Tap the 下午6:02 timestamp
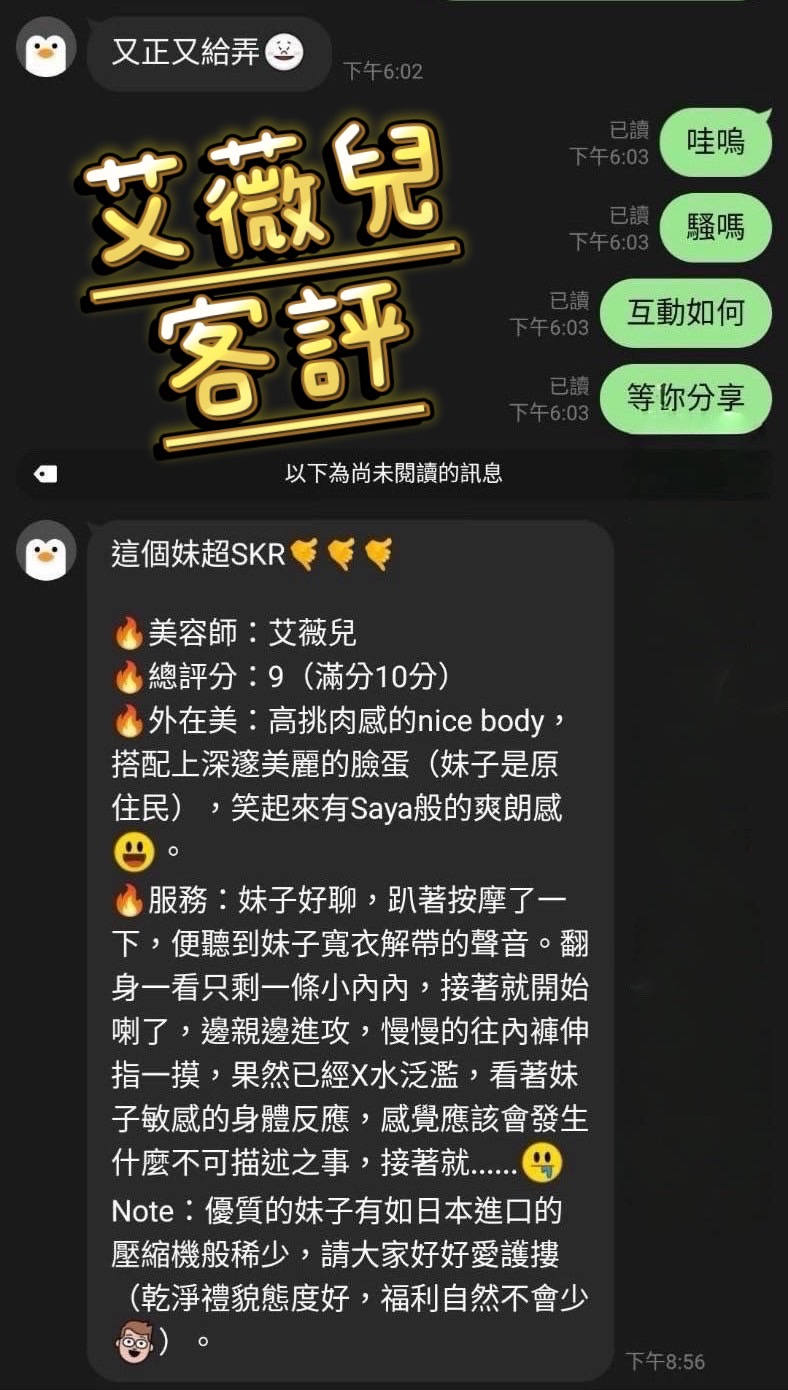Image resolution: width=788 pixels, height=1390 pixels. [381, 70]
